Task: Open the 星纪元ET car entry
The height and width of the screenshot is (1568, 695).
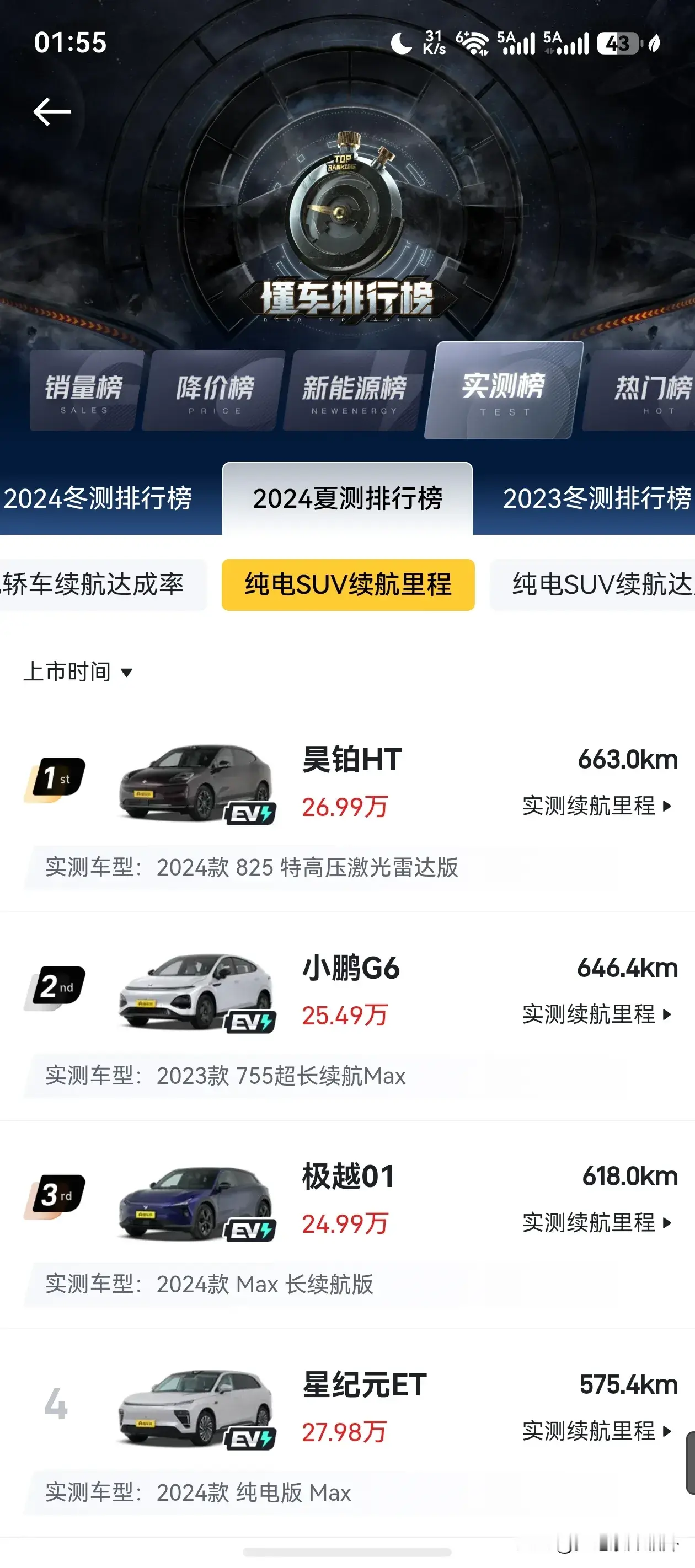Action: (x=347, y=1433)
